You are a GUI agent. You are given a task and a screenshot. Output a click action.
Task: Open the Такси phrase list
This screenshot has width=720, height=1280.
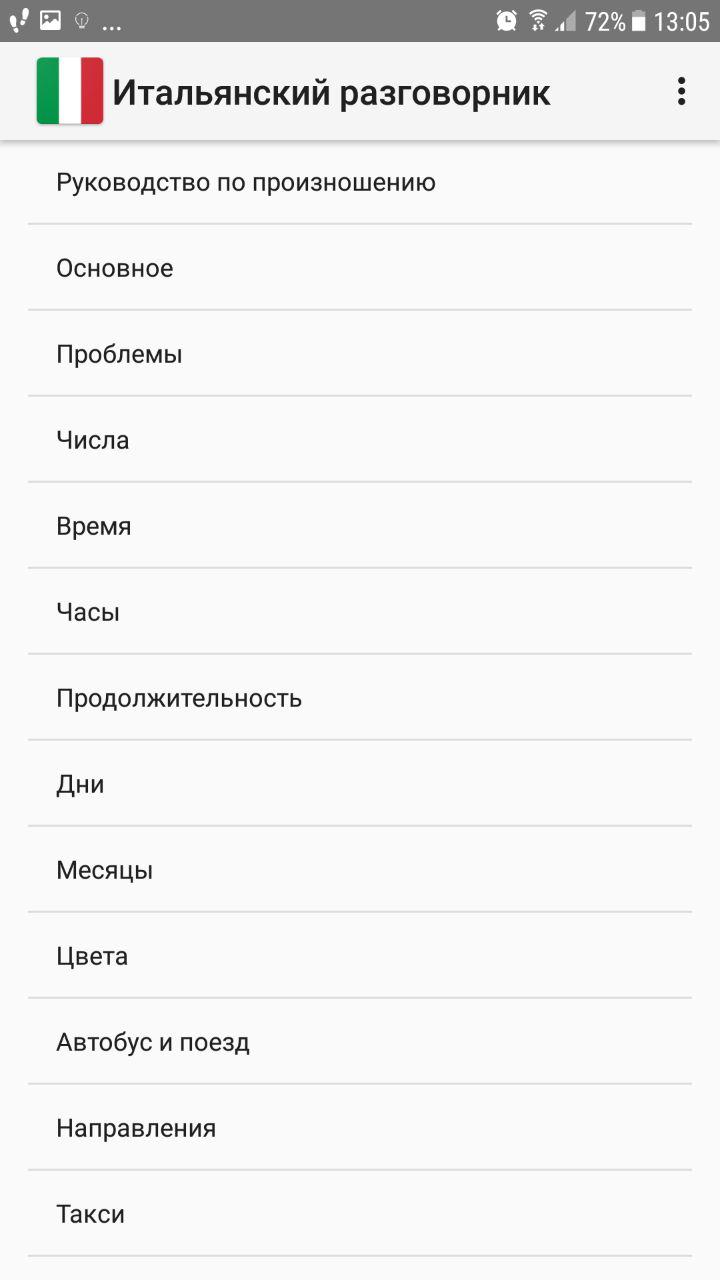click(x=89, y=1213)
